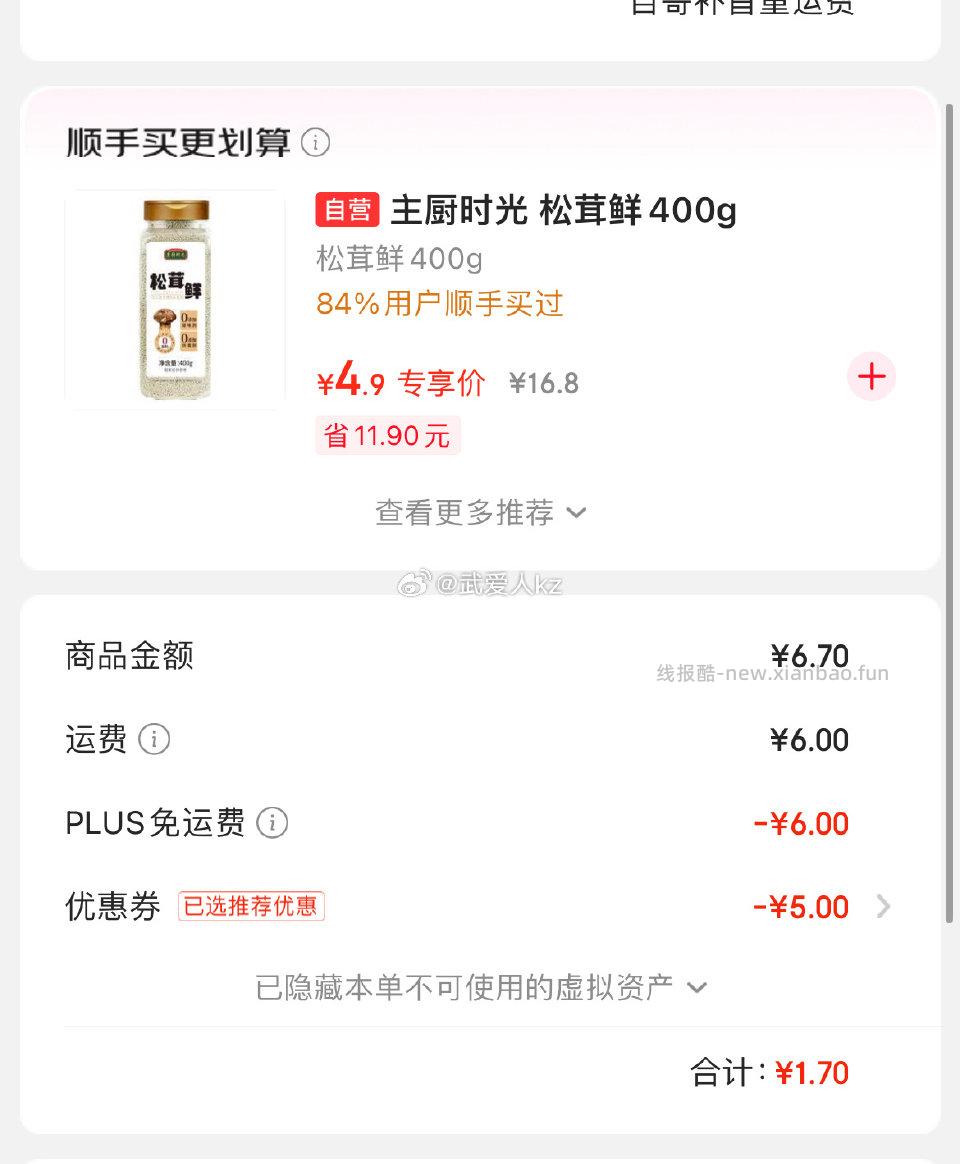Click the info icon next to 顺手买更划算
This screenshot has width=960, height=1164.
(316, 143)
